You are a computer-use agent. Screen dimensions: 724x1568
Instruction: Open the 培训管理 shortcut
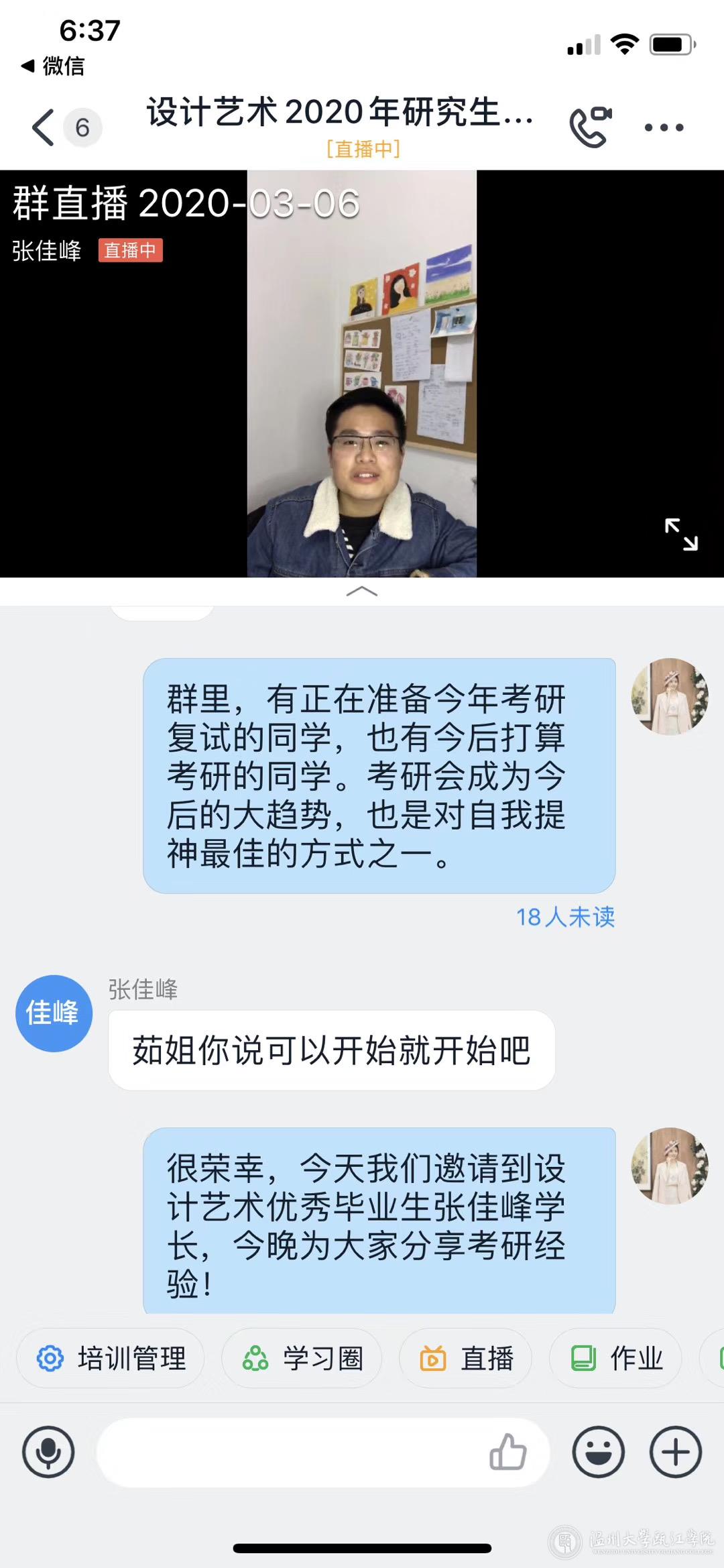point(111,1358)
